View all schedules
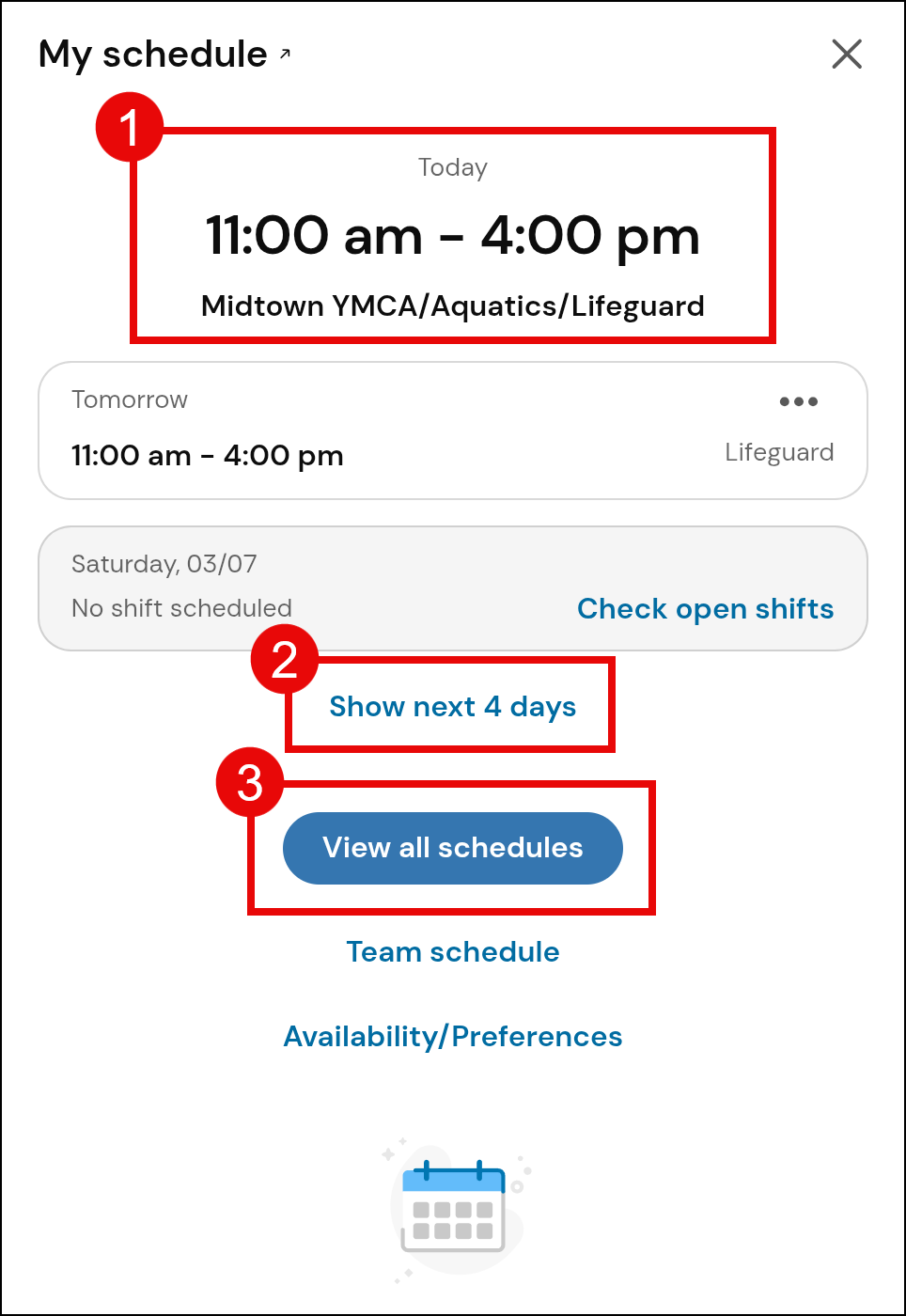 click(452, 848)
